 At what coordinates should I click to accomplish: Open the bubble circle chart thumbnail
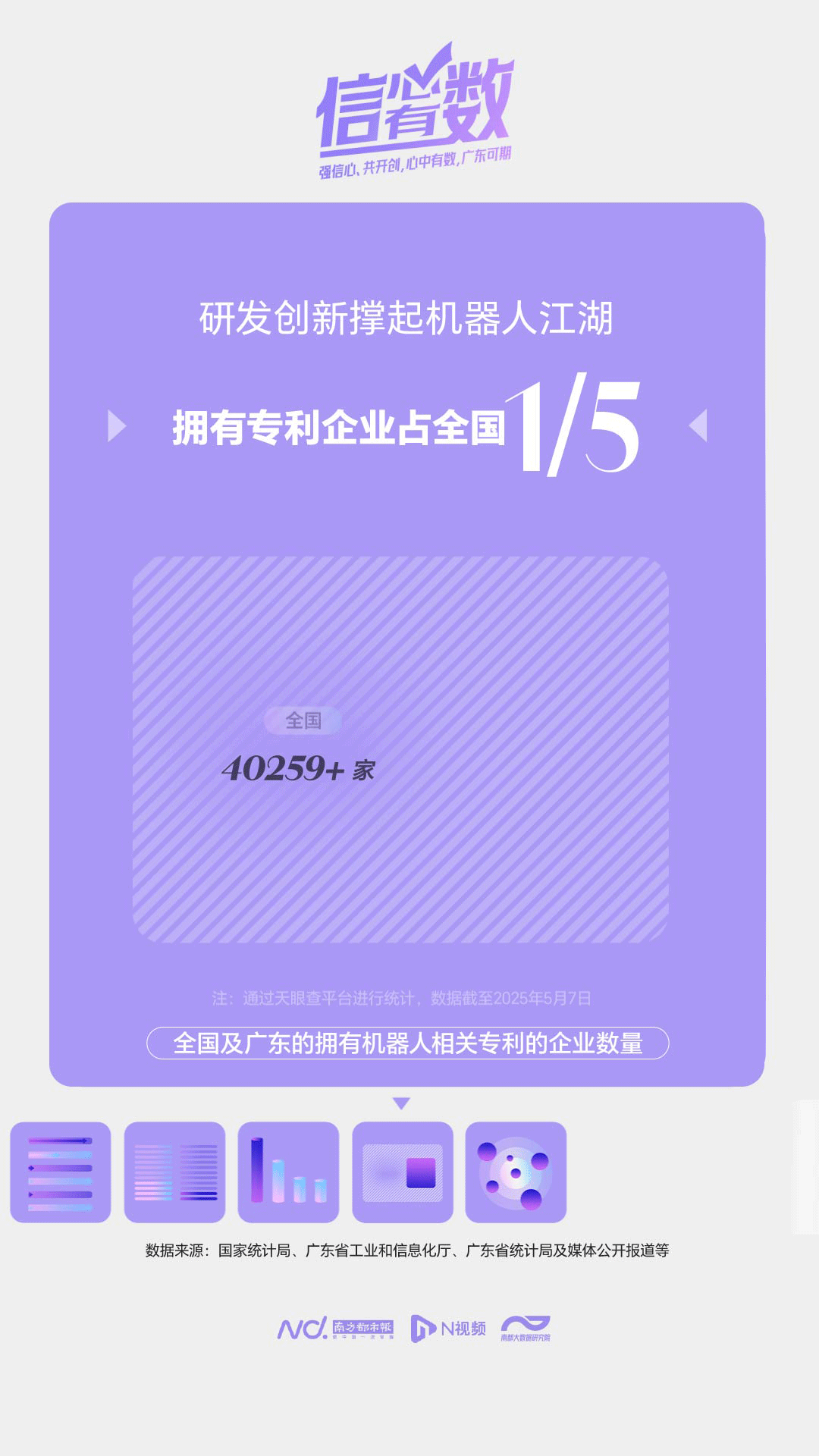tap(516, 1172)
